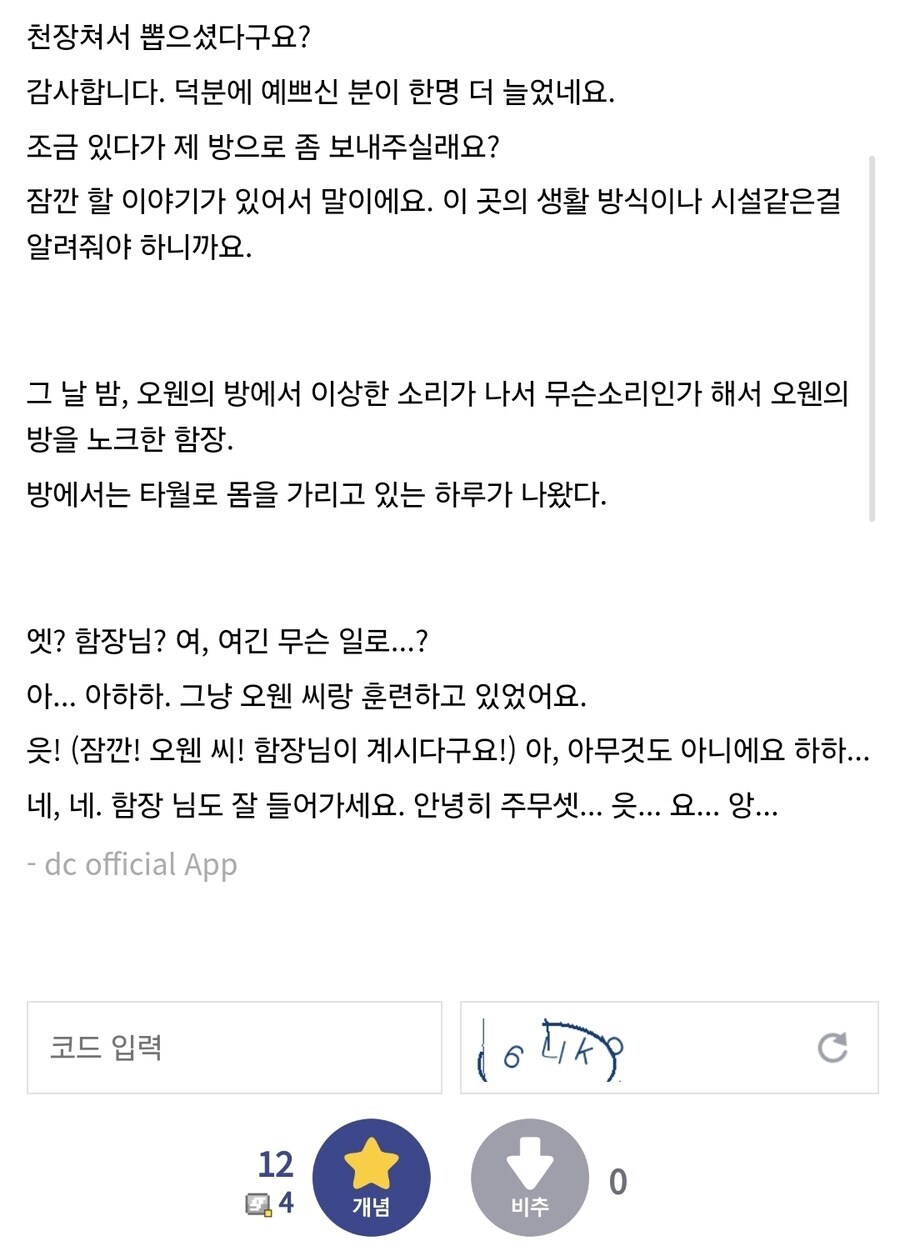Downvote the post with the 비추 button
Viewport: 900px width, 1251px height.
(x=529, y=1178)
